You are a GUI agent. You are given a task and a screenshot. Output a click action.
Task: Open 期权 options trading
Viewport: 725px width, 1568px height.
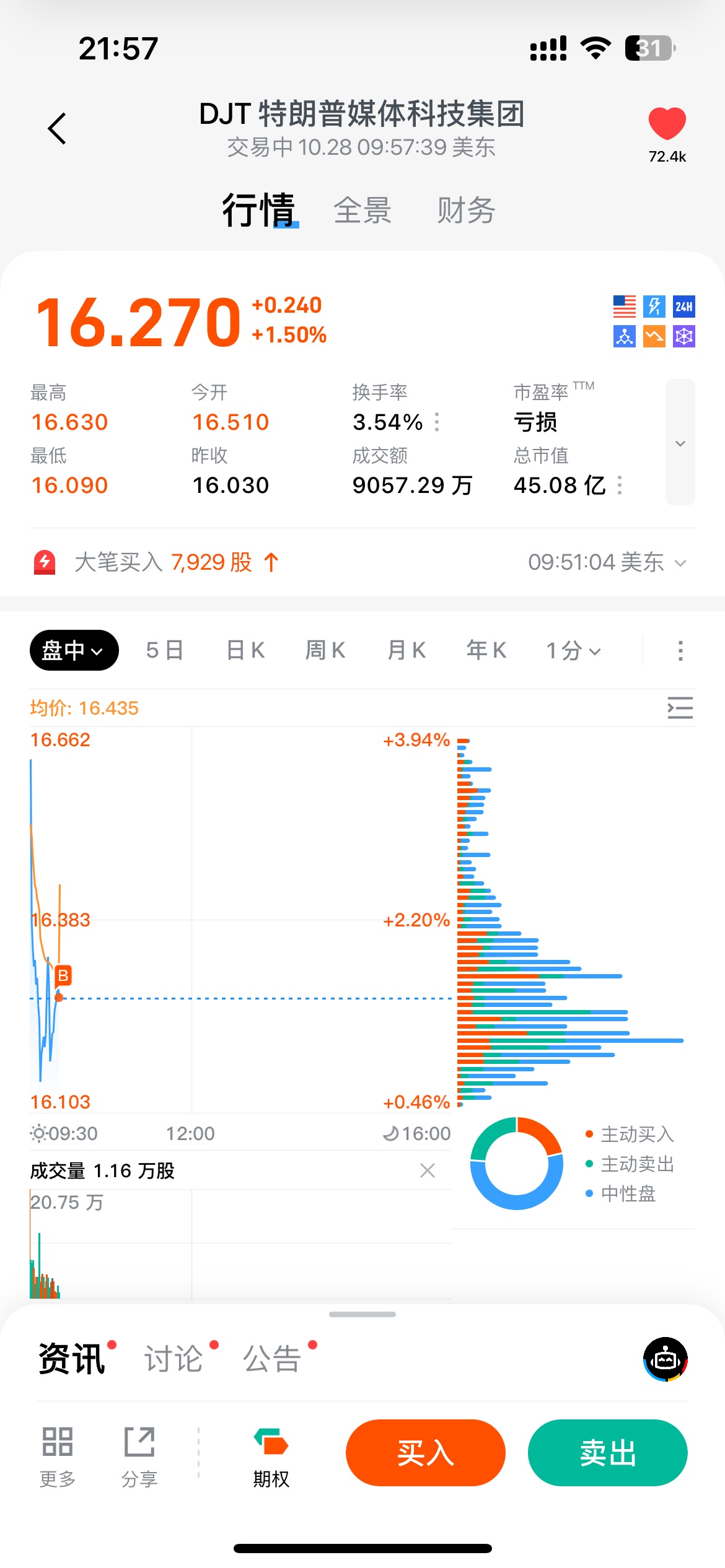click(271, 1458)
